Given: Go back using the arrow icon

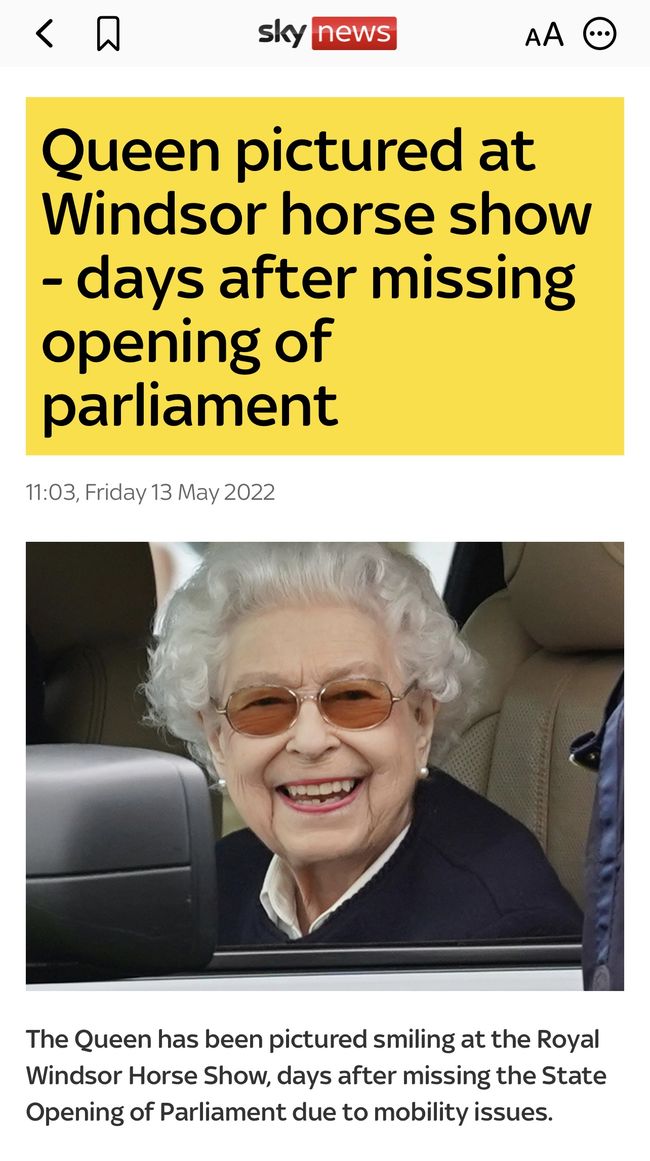Looking at the screenshot, I should [44, 34].
